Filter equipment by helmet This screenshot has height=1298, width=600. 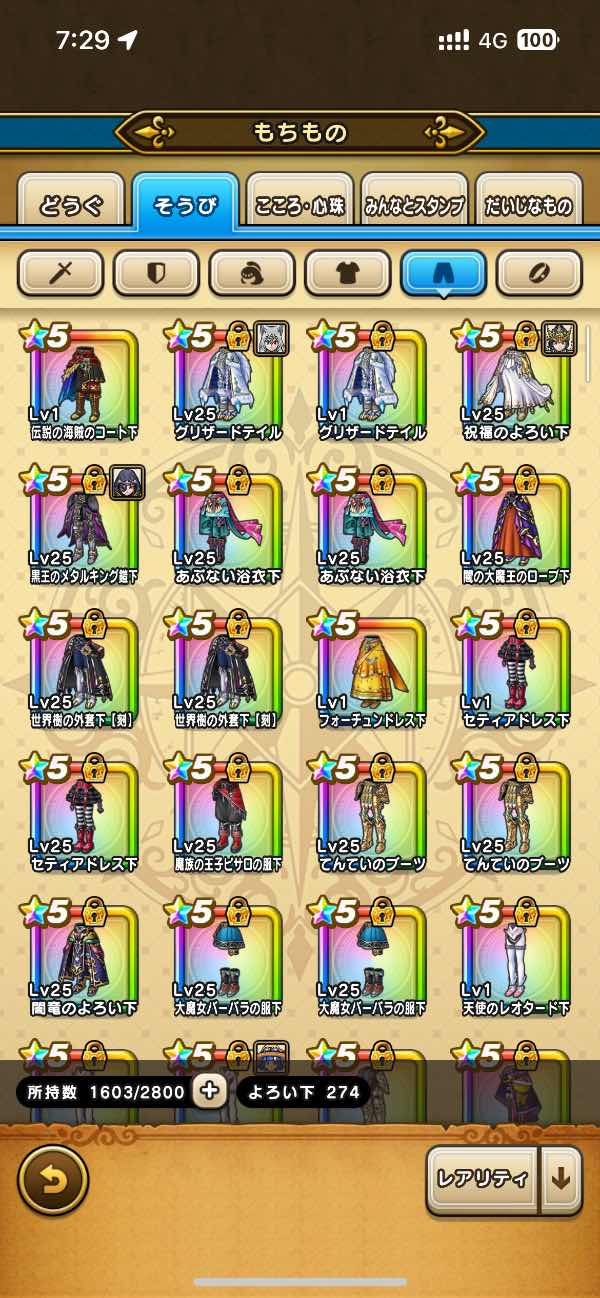tap(252, 273)
